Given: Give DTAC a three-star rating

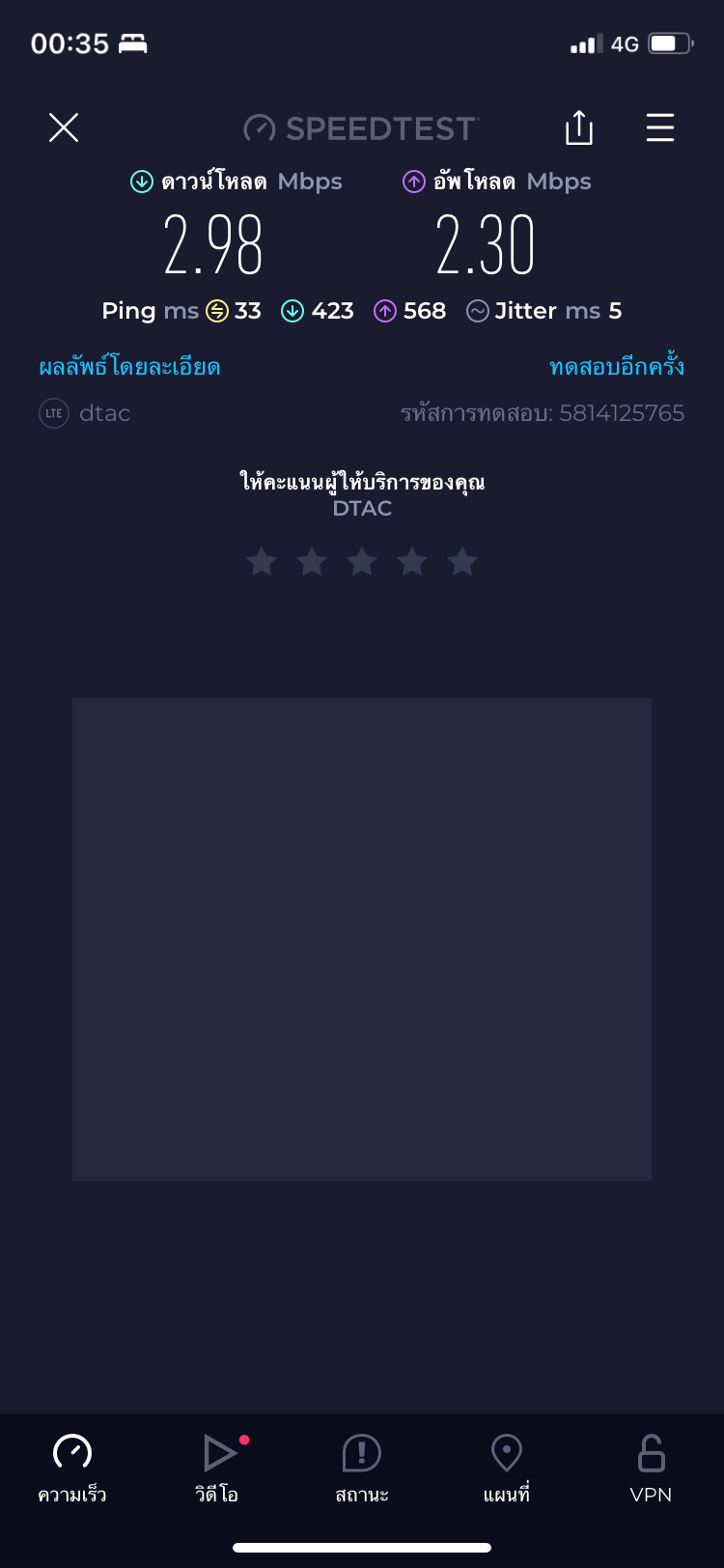Looking at the screenshot, I should (x=362, y=561).
